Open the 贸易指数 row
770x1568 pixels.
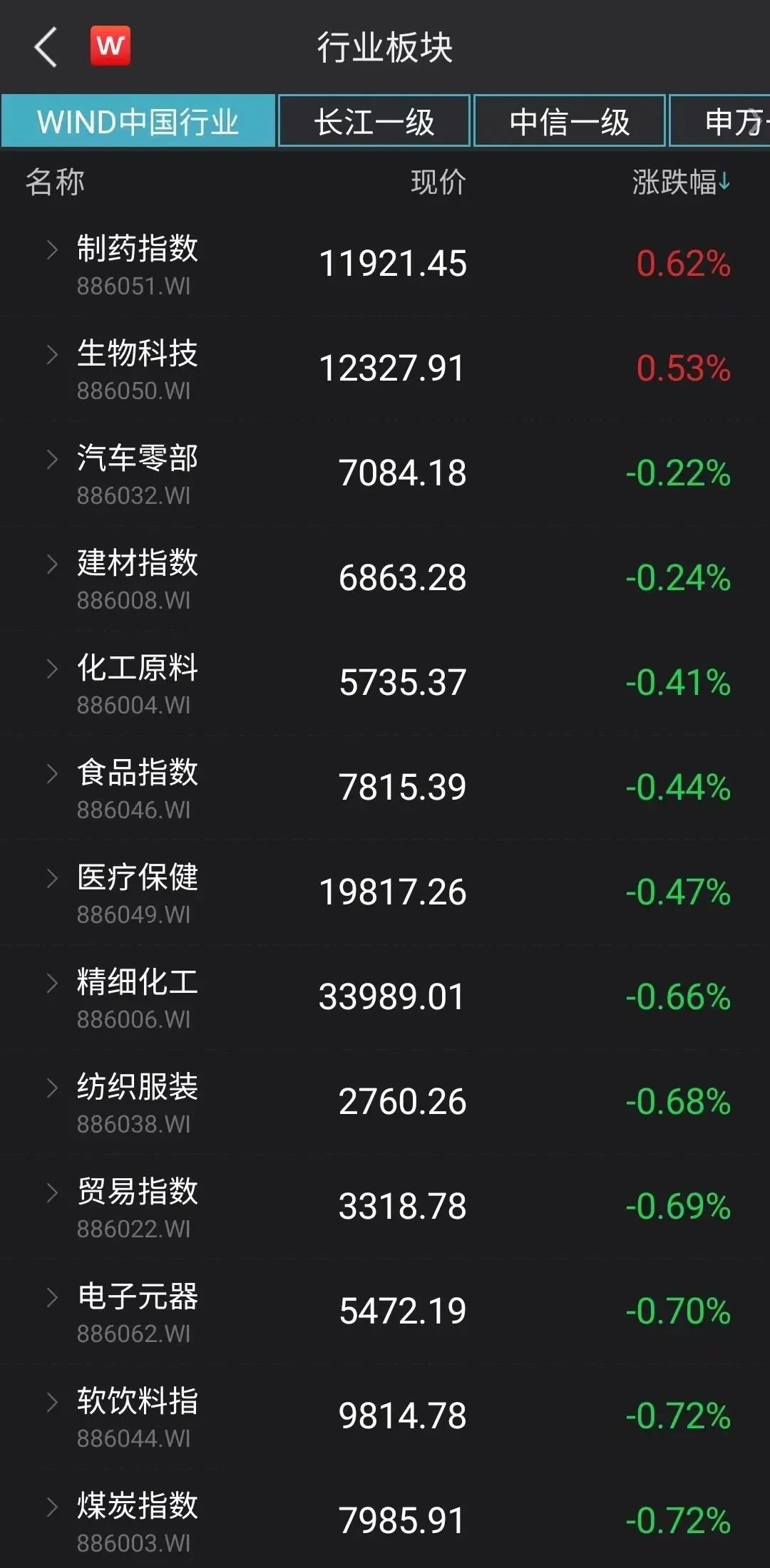pyautogui.click(x=385, y=1207)
